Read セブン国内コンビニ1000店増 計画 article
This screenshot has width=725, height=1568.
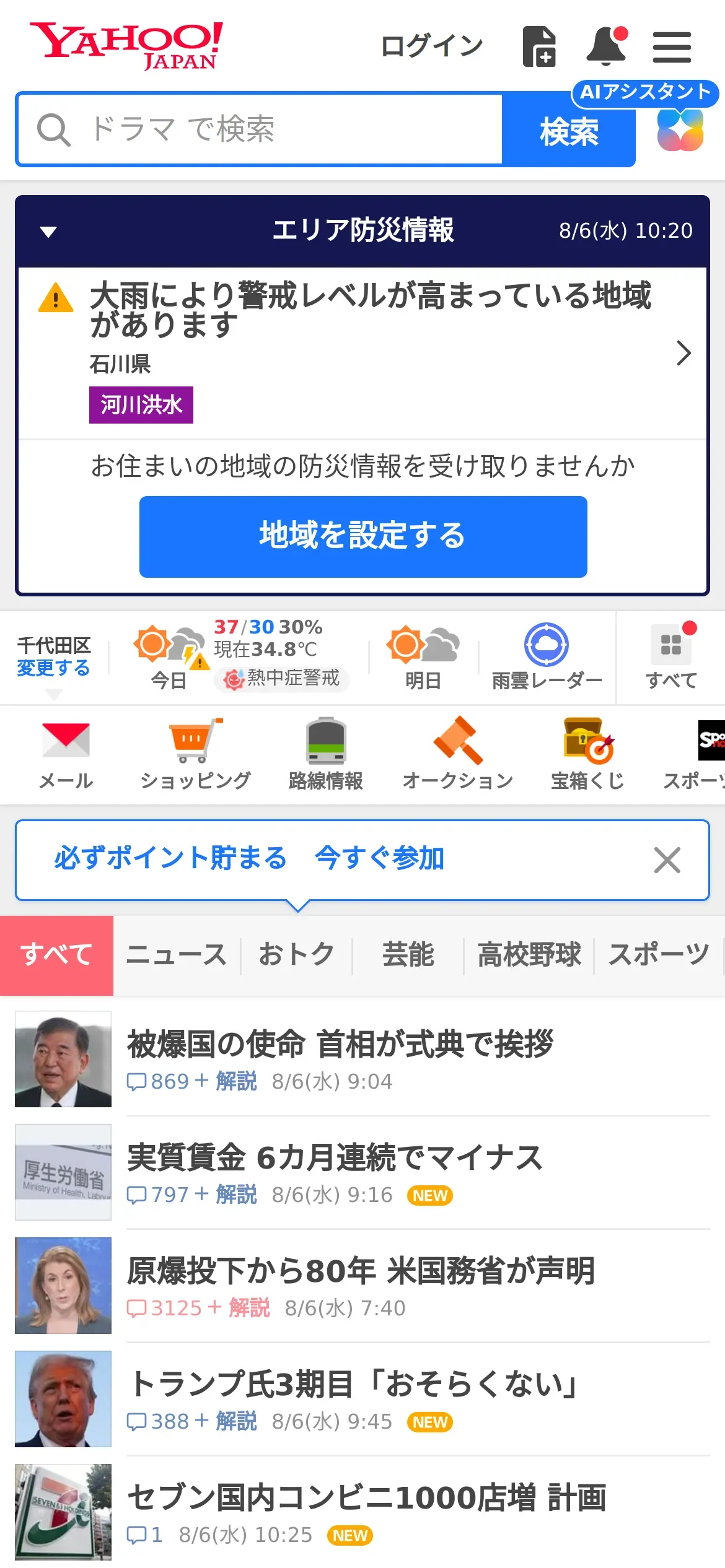tap(366, 1497)
